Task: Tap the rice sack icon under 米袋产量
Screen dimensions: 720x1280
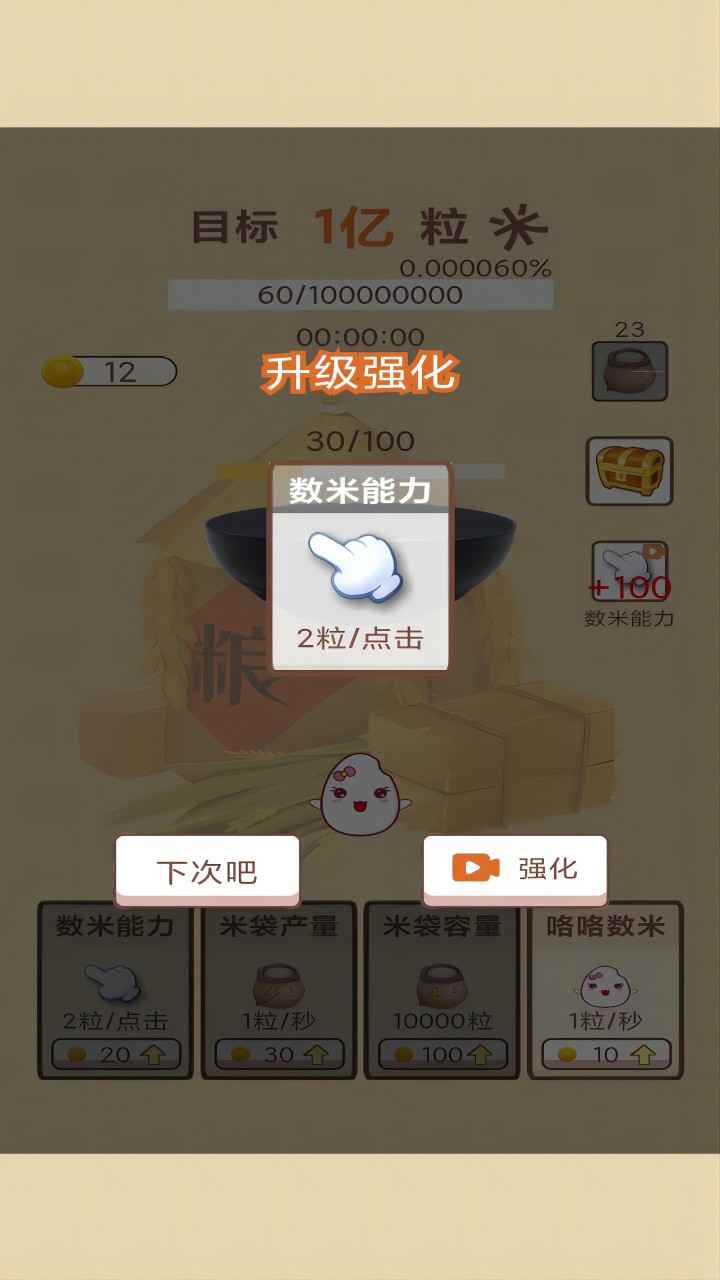Action: pyautogui.click(x=277, y=985)
